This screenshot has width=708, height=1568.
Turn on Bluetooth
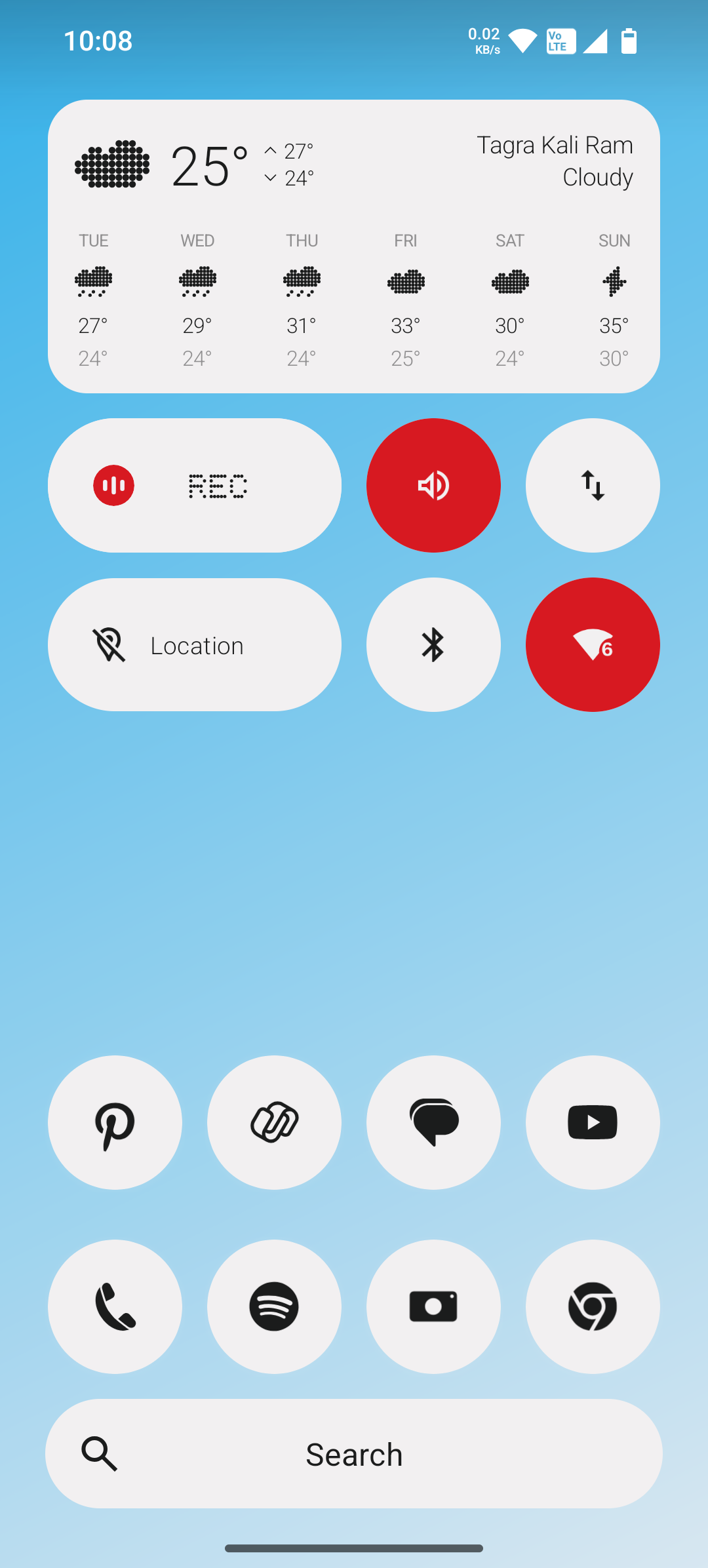click(433, 645)
